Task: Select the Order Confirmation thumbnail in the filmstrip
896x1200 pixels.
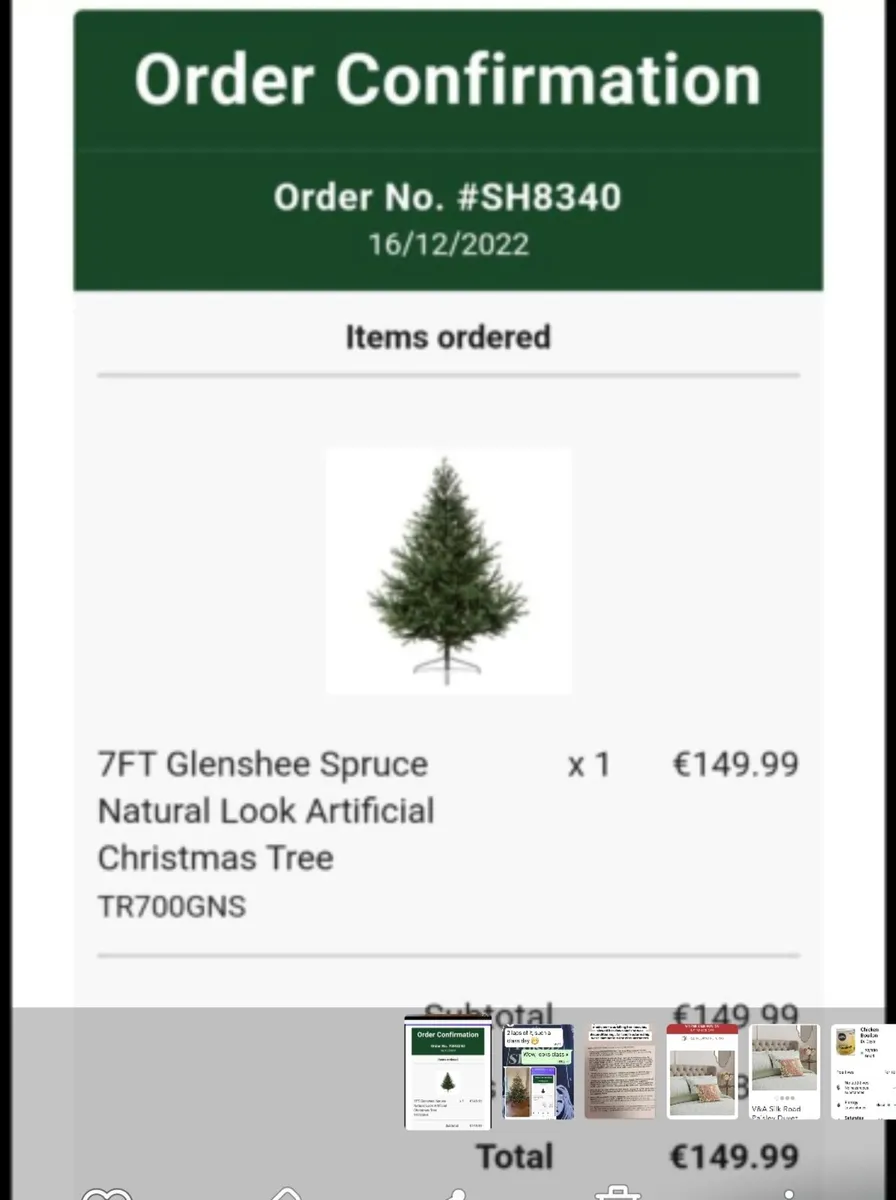Action: (x=446, y=1070)
